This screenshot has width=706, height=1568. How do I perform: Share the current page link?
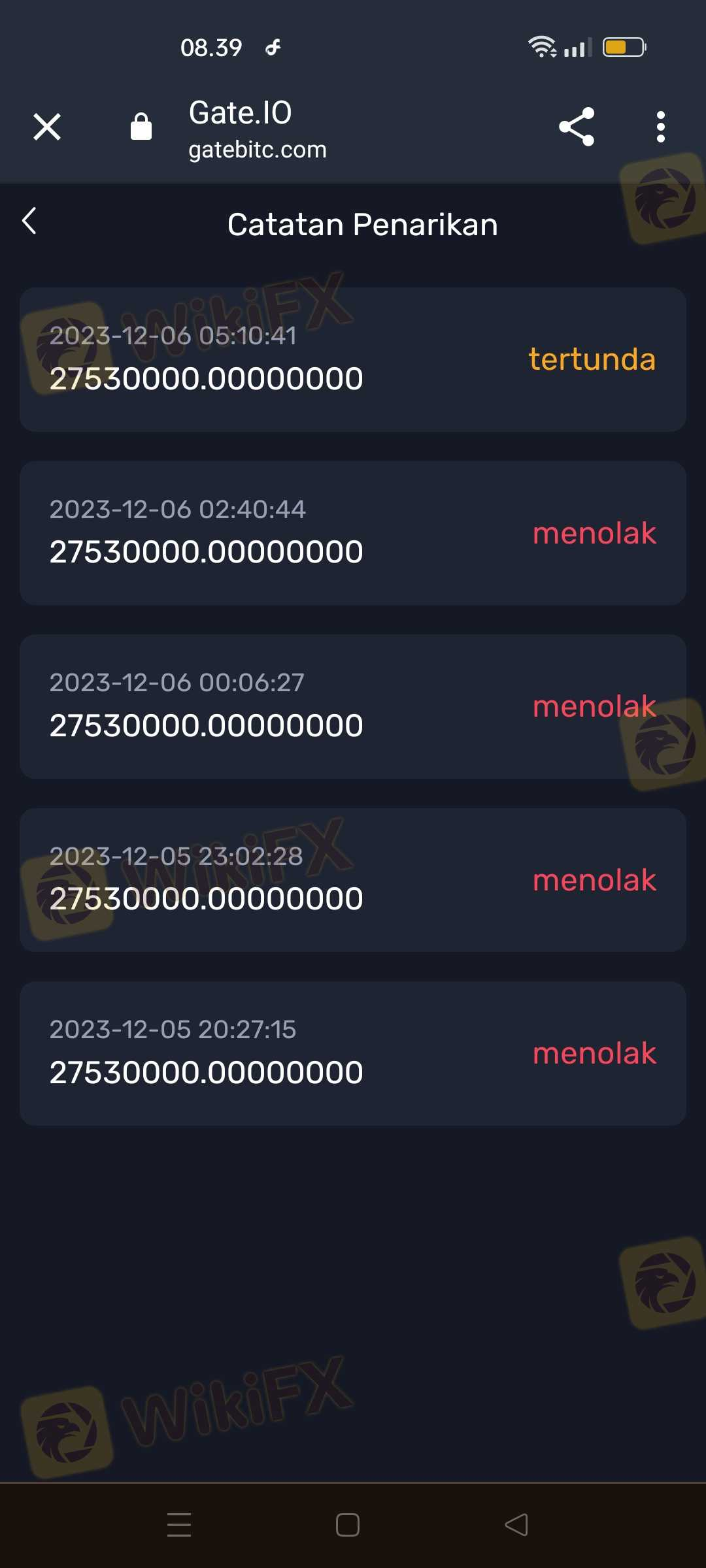pos(577,127)
